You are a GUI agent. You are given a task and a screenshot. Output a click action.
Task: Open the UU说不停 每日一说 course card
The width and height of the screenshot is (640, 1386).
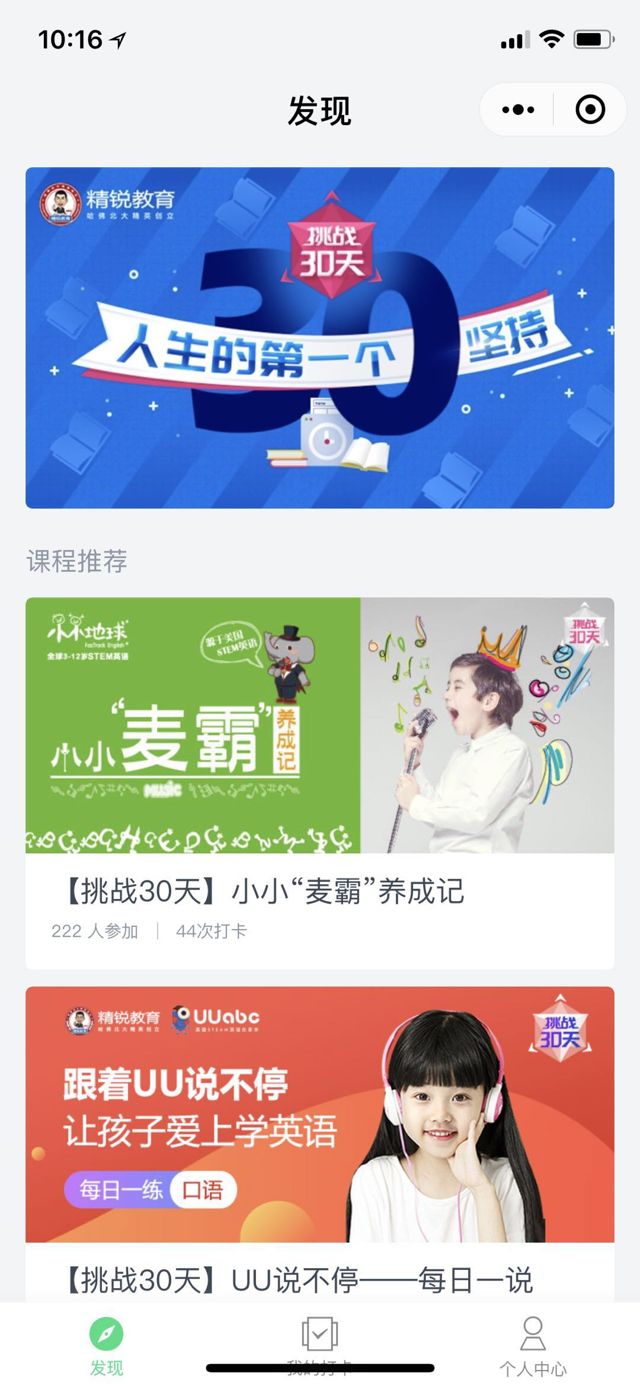point(320,1140)
